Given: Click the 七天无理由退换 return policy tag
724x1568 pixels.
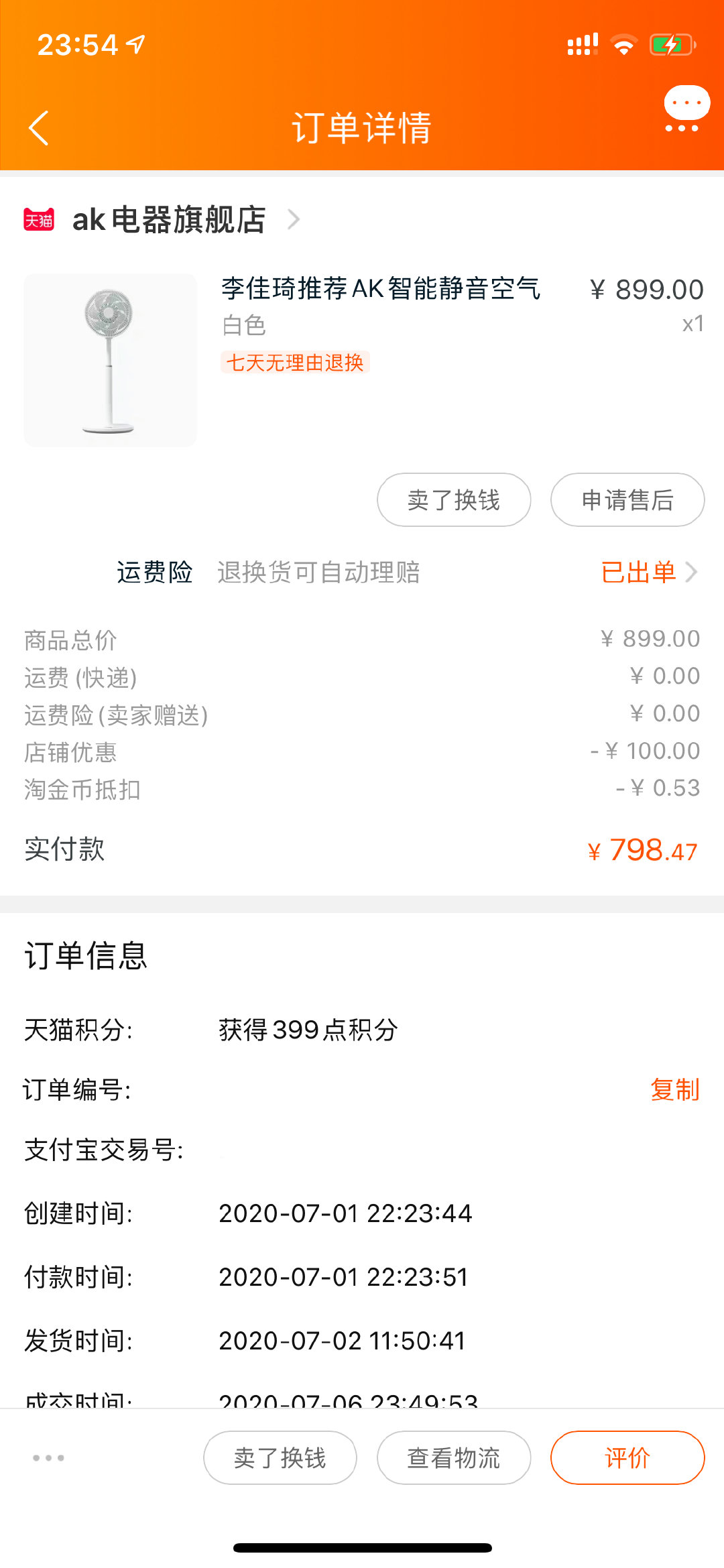Looking at the screenshot, I should [294, 363].
